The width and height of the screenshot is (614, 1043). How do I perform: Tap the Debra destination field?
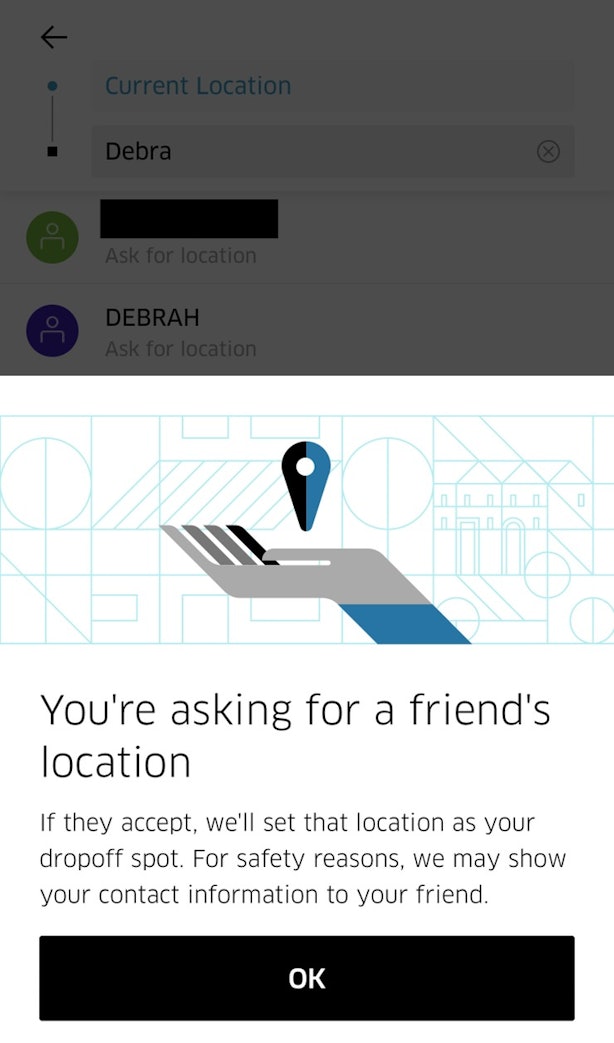tap(310, 151)
